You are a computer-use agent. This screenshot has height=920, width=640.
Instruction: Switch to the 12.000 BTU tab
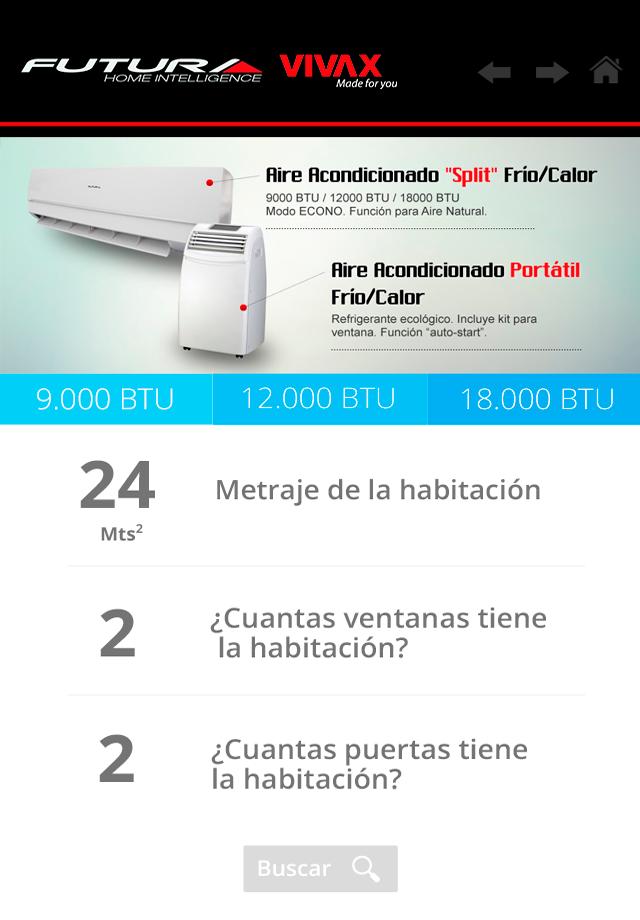coord(320,399)
